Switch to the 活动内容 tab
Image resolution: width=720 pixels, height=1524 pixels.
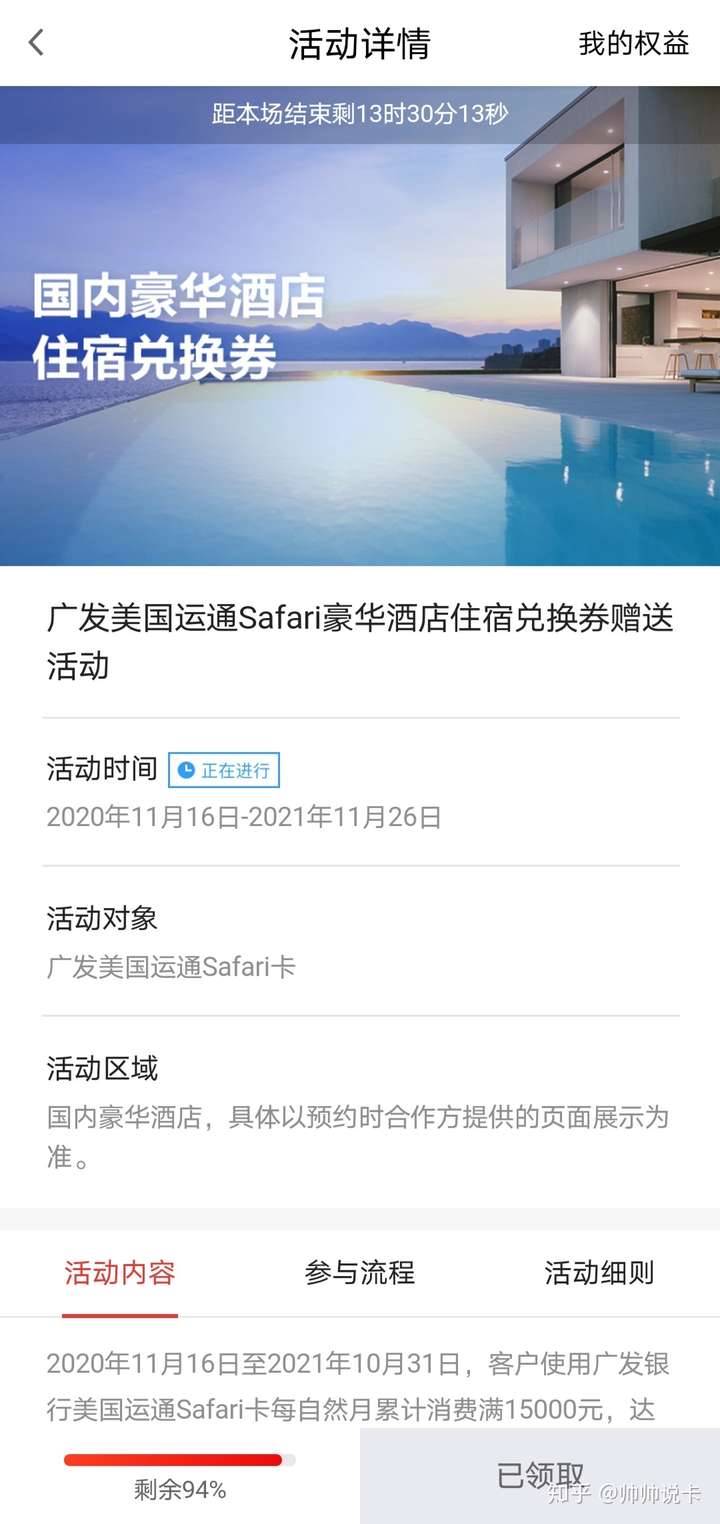120,1273
